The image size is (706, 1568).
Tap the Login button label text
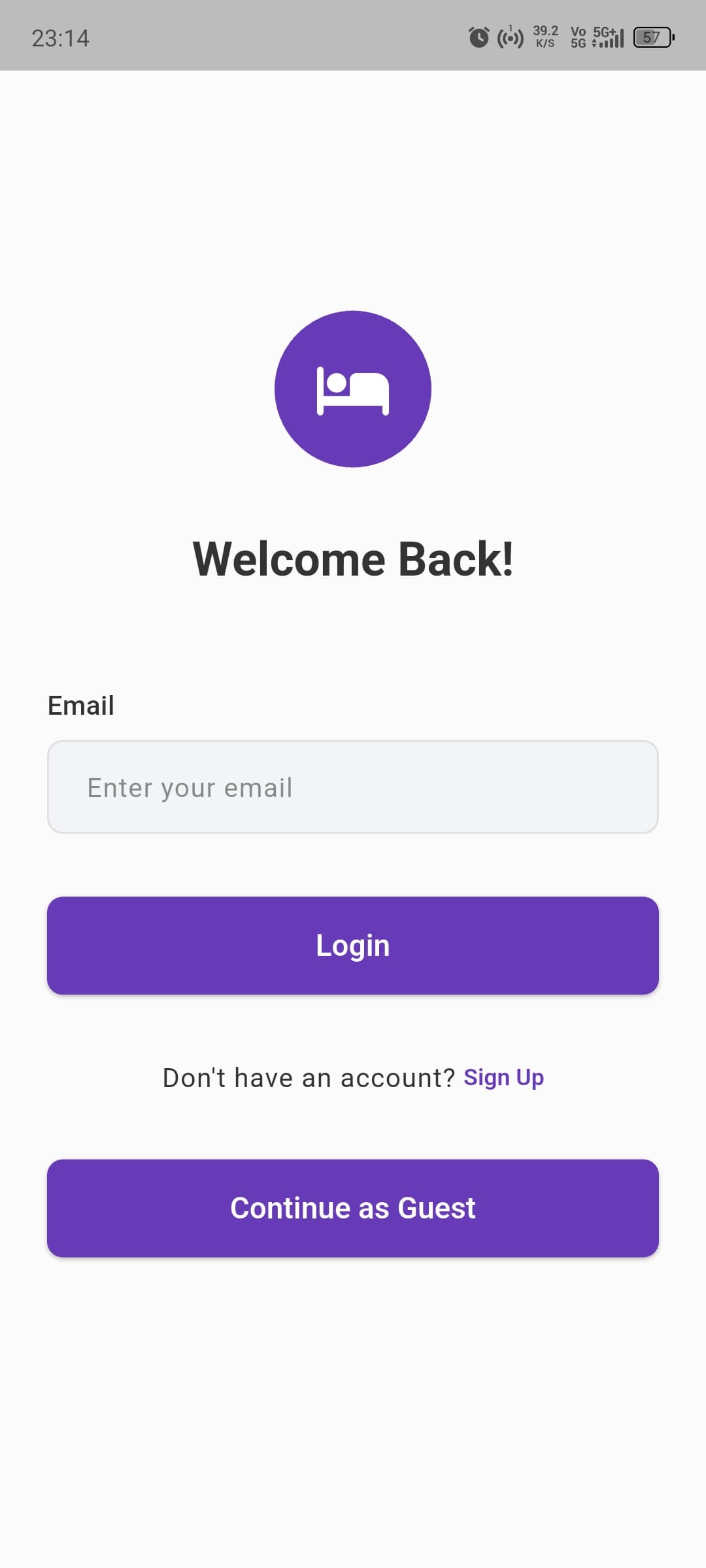click(x=353, y=945)
